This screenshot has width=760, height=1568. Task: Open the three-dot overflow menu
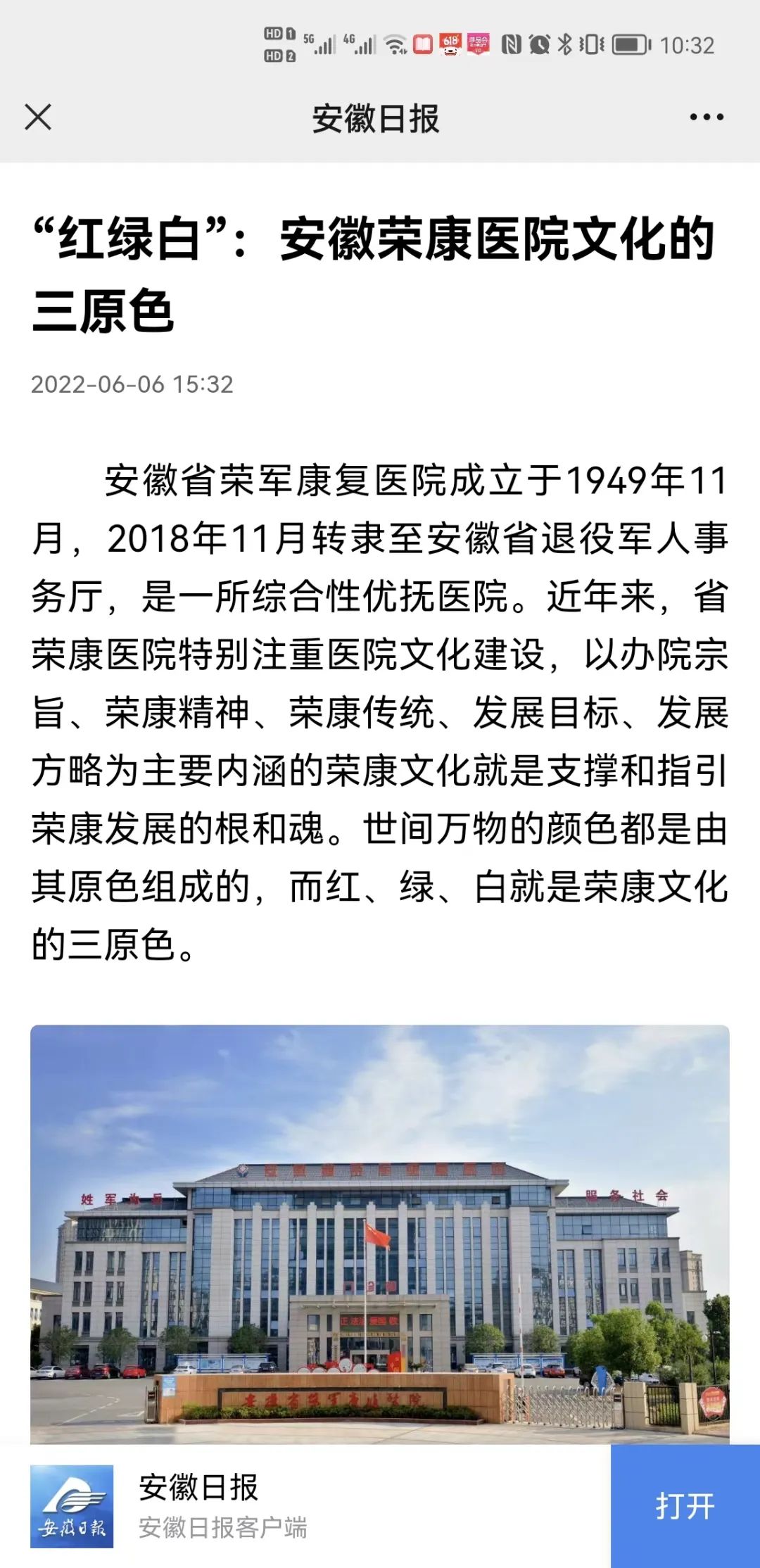click(707, 117)
